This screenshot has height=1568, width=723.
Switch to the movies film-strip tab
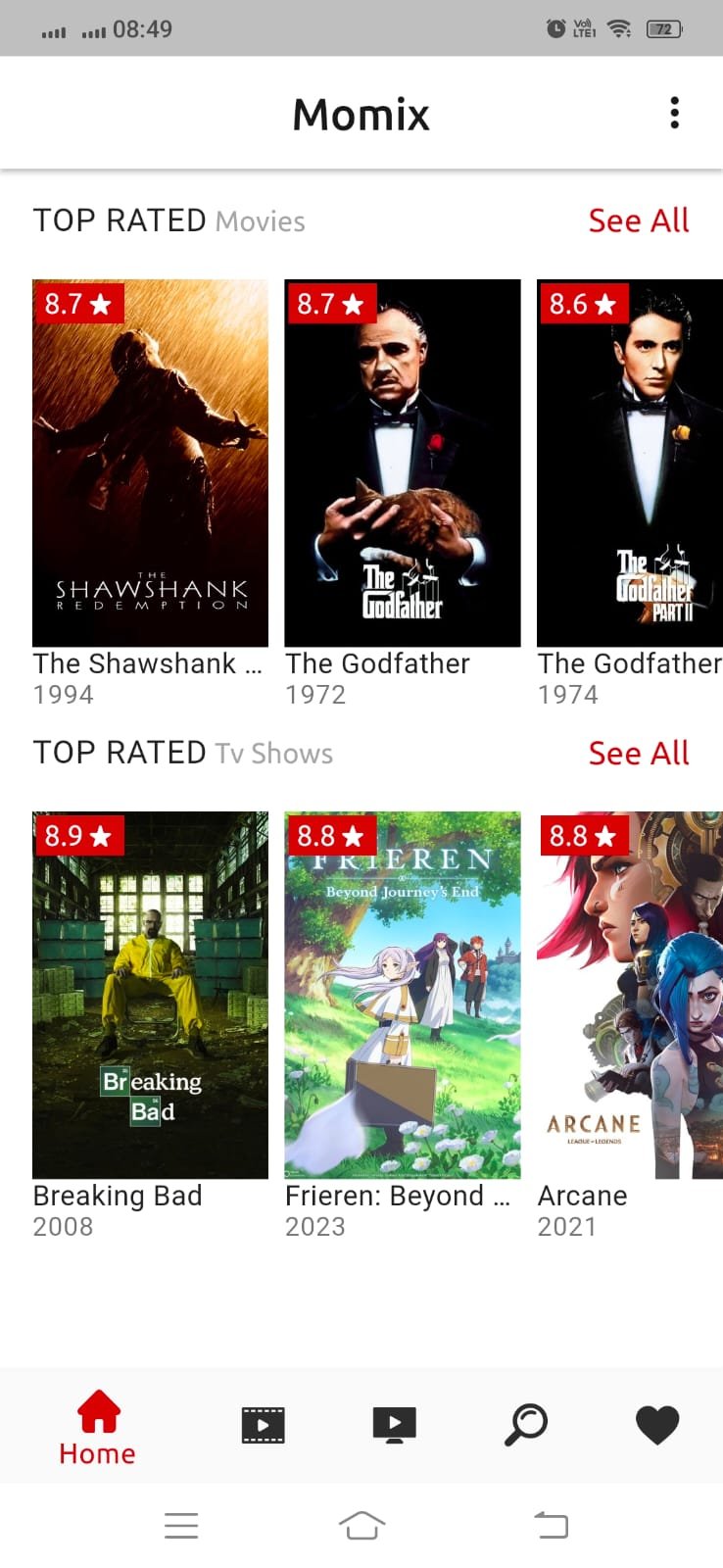[263, 1425]
